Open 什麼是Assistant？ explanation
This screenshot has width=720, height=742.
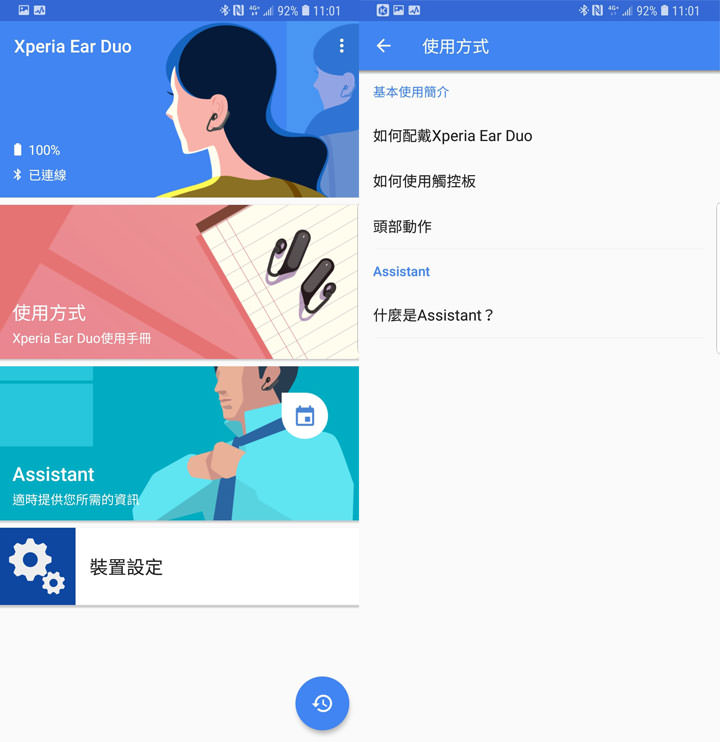pos(434,315)
